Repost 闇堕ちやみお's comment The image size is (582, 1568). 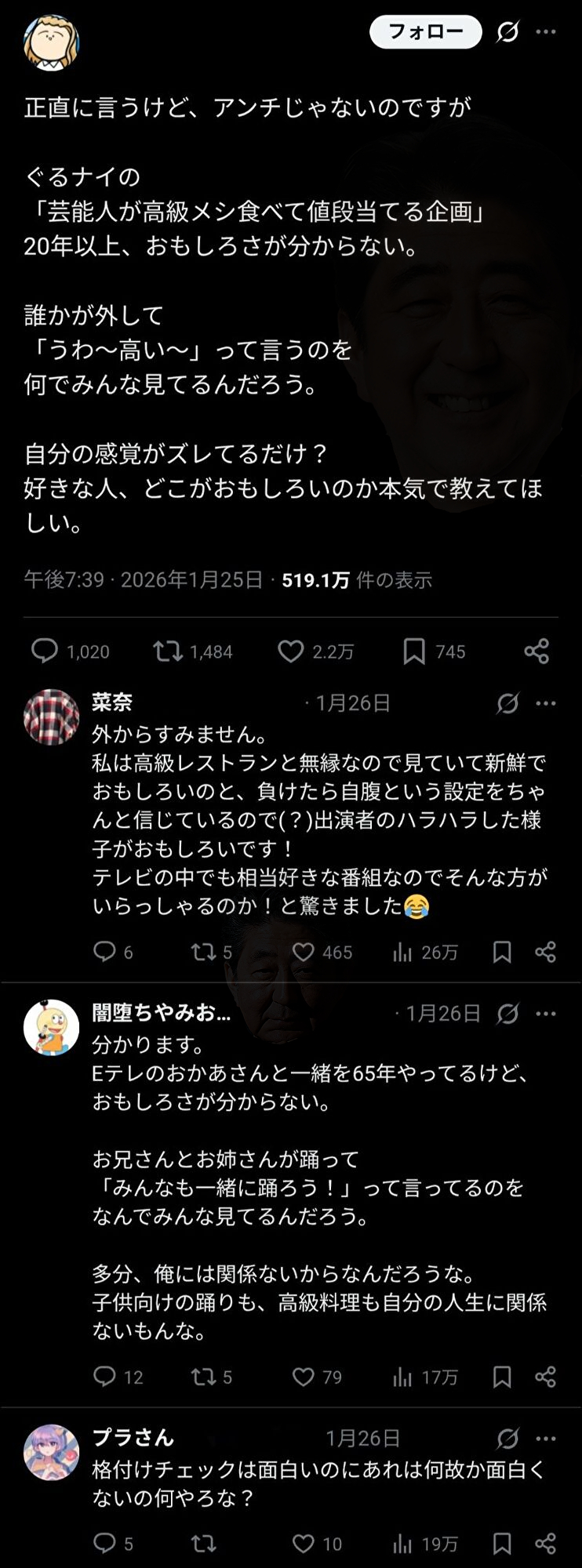[x=203, y=1377]
